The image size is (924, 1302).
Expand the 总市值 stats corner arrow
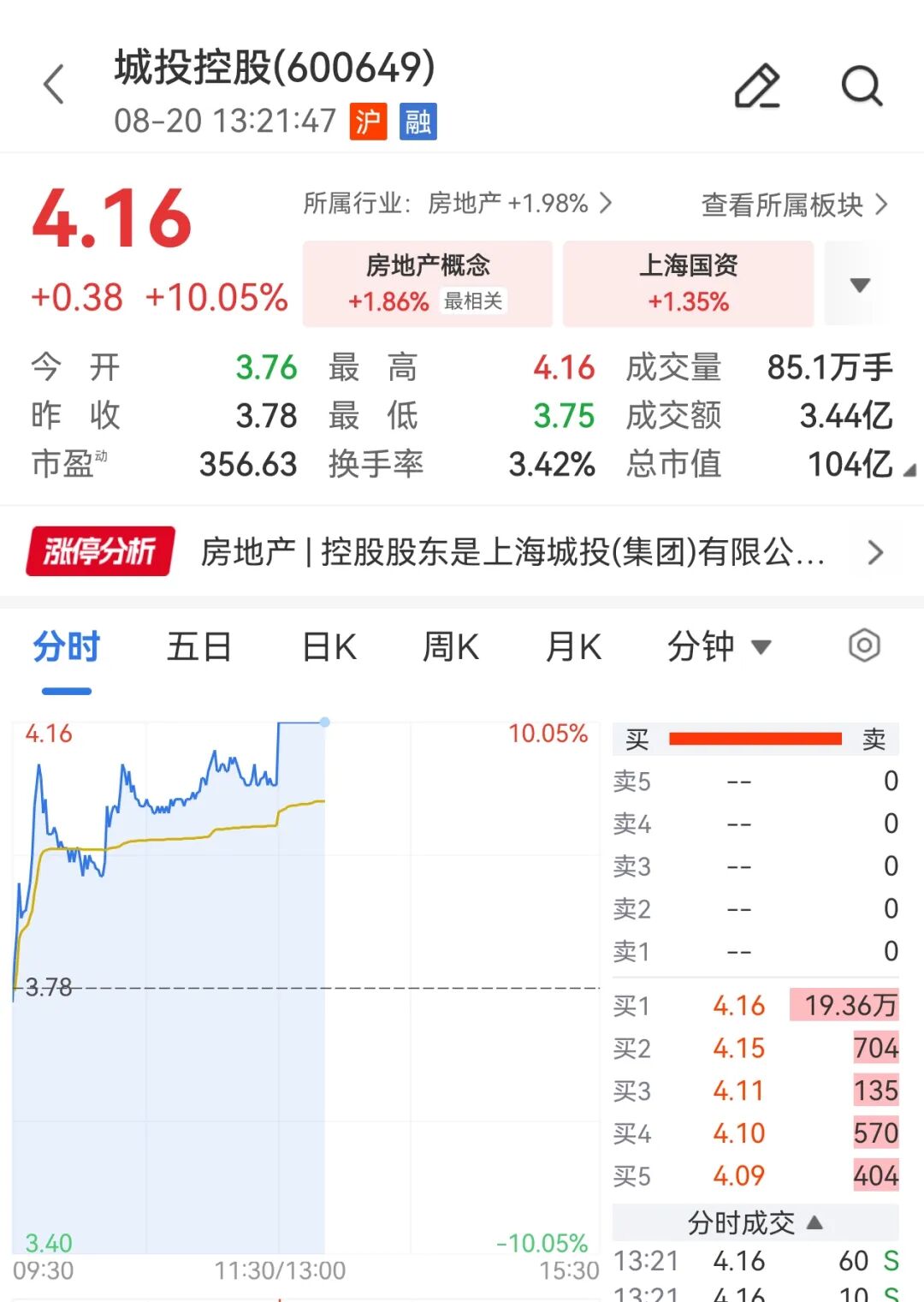tap(909, 470)
